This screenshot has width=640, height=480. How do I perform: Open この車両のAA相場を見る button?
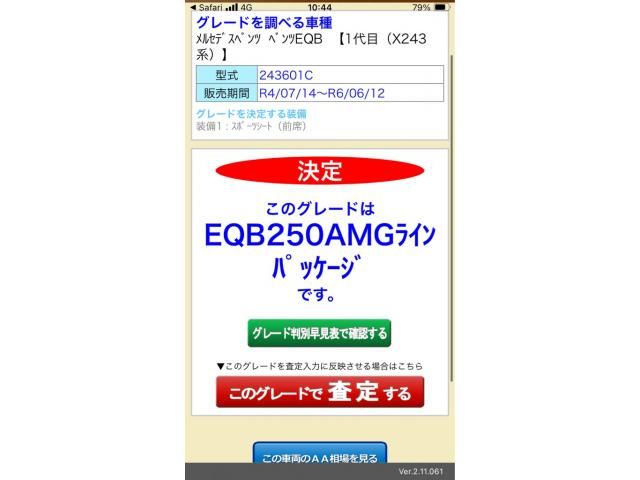point(319,456)
